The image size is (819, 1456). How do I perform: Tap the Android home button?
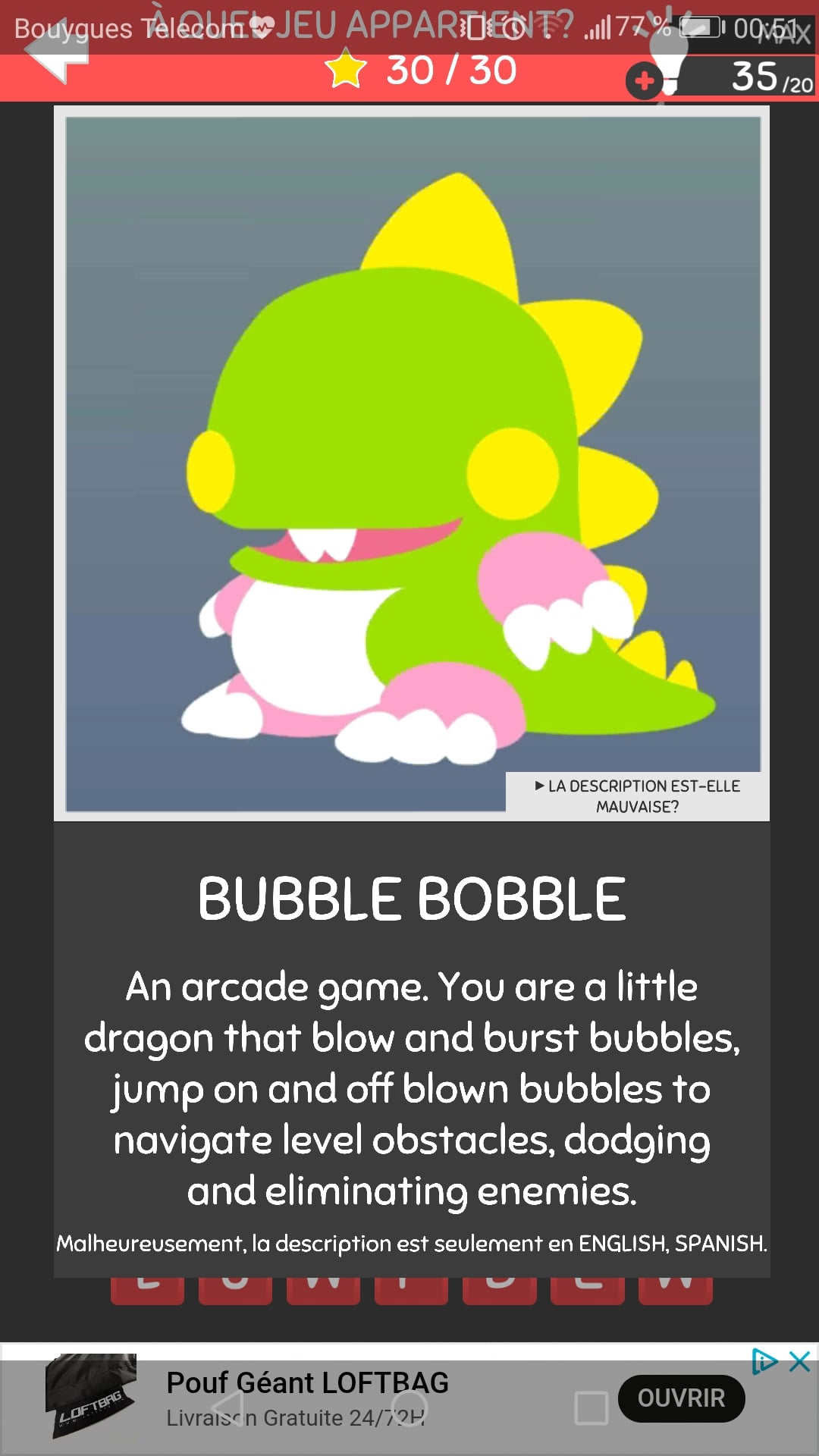pos(409,1408)
